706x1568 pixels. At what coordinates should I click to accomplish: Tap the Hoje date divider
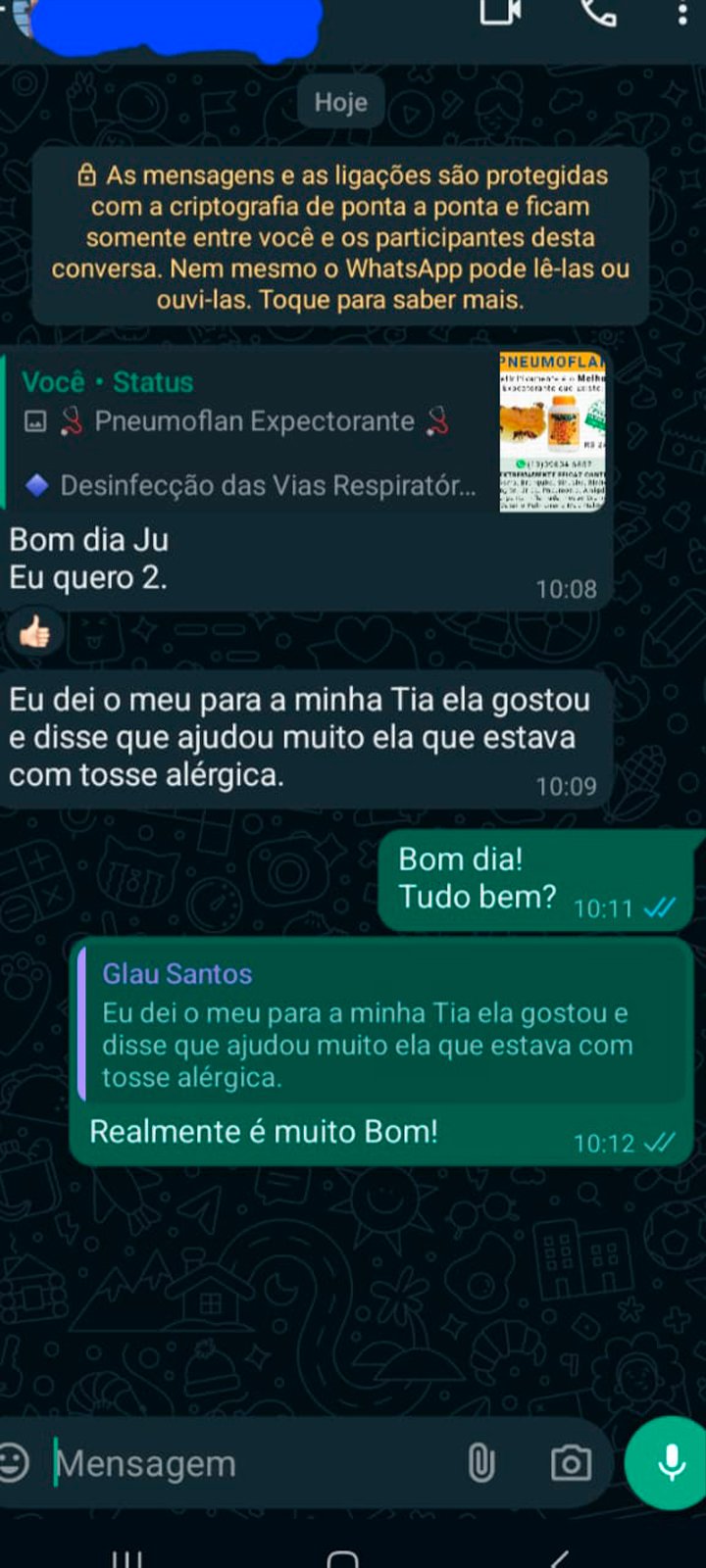pos(340,102)
